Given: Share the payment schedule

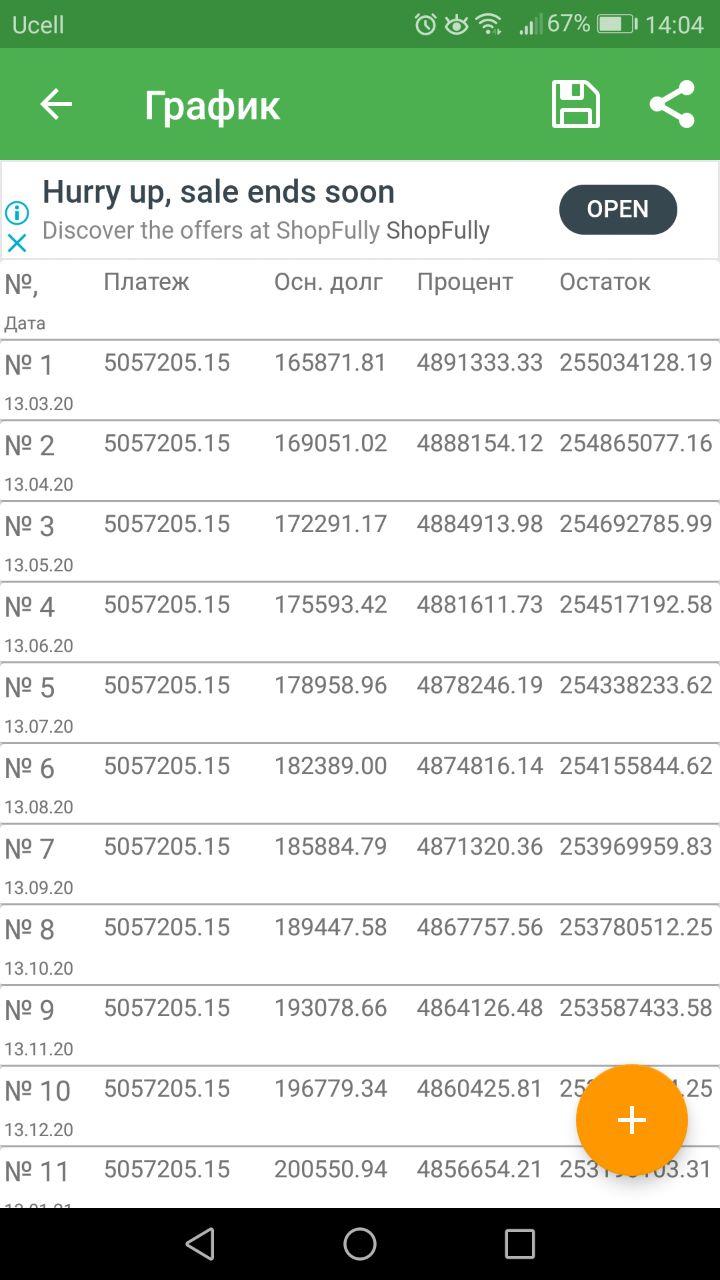Looking at the screenshot, I should coord(672,104).
